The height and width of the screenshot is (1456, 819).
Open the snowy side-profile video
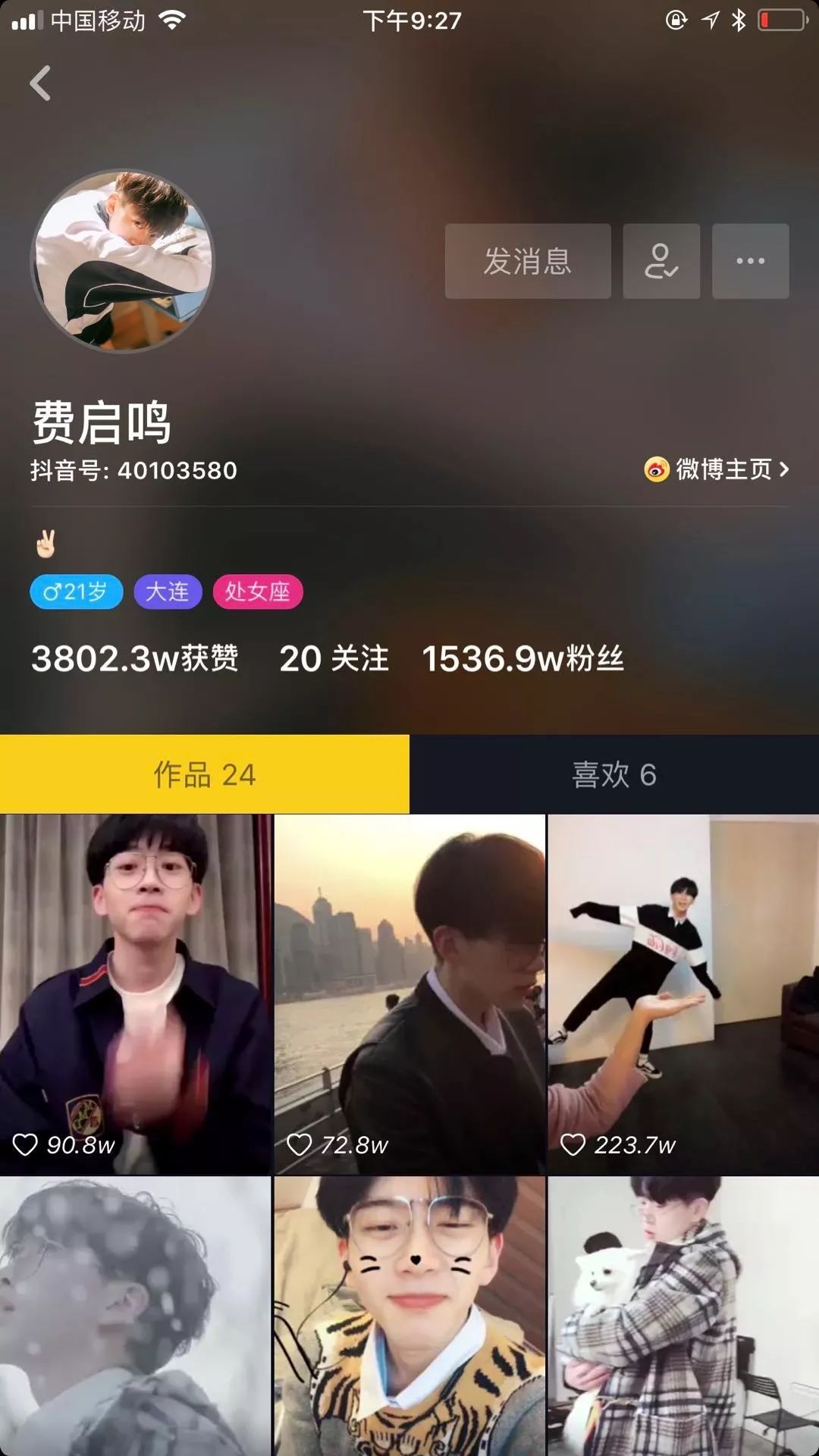click(x=136, y=1316)
